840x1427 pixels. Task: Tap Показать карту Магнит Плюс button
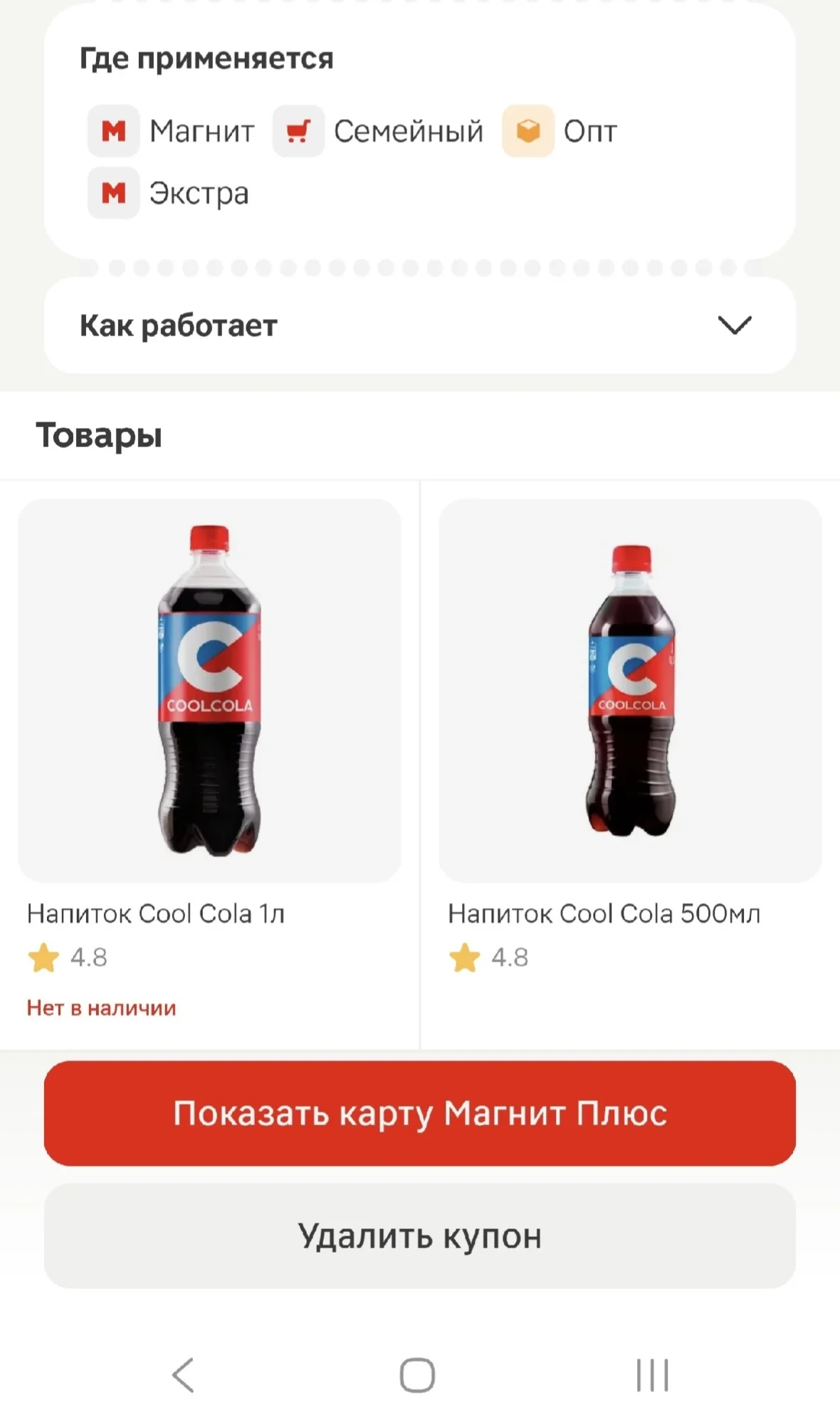click(419, 1113)
